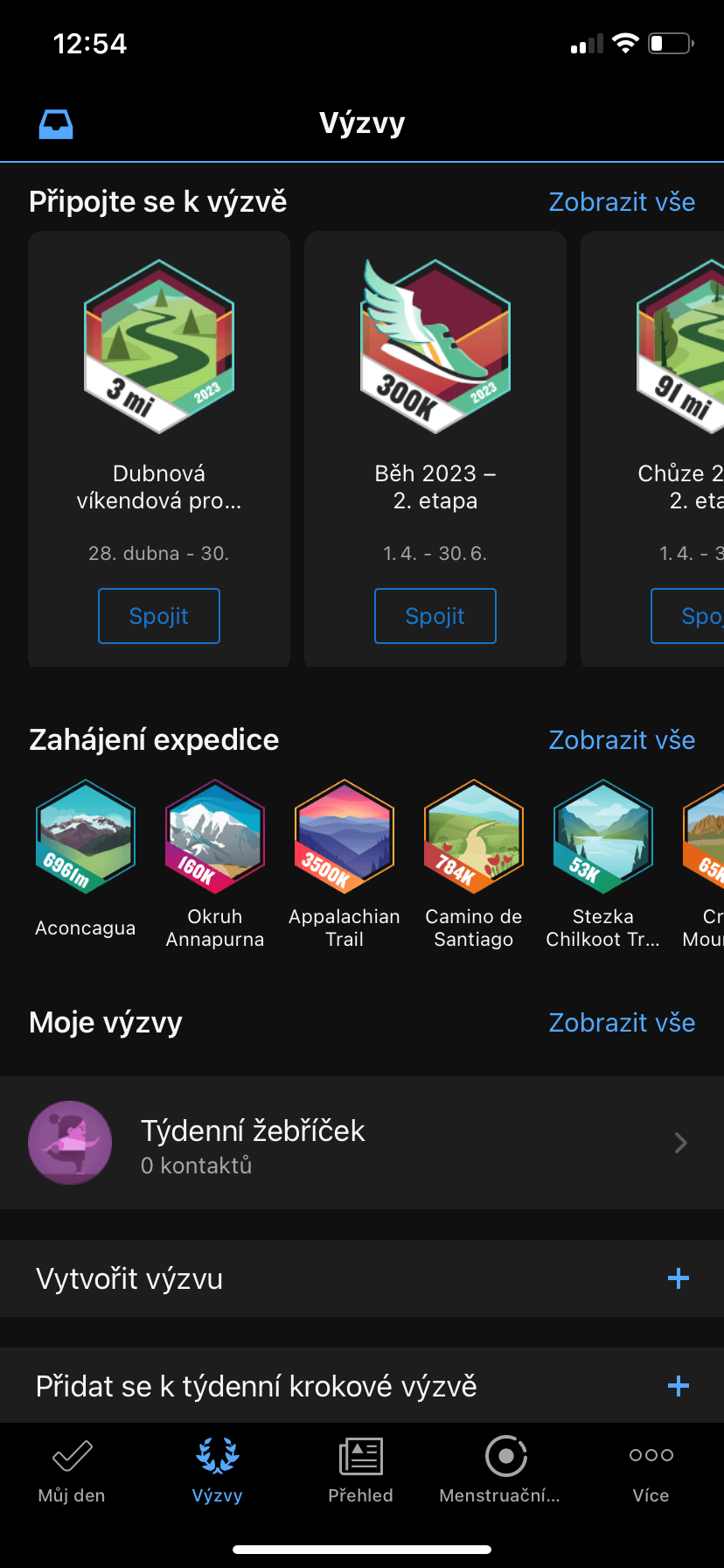Show all expeditions under Zahájení expedice
The image size is (724, 1568).
[x=622, y=740]
